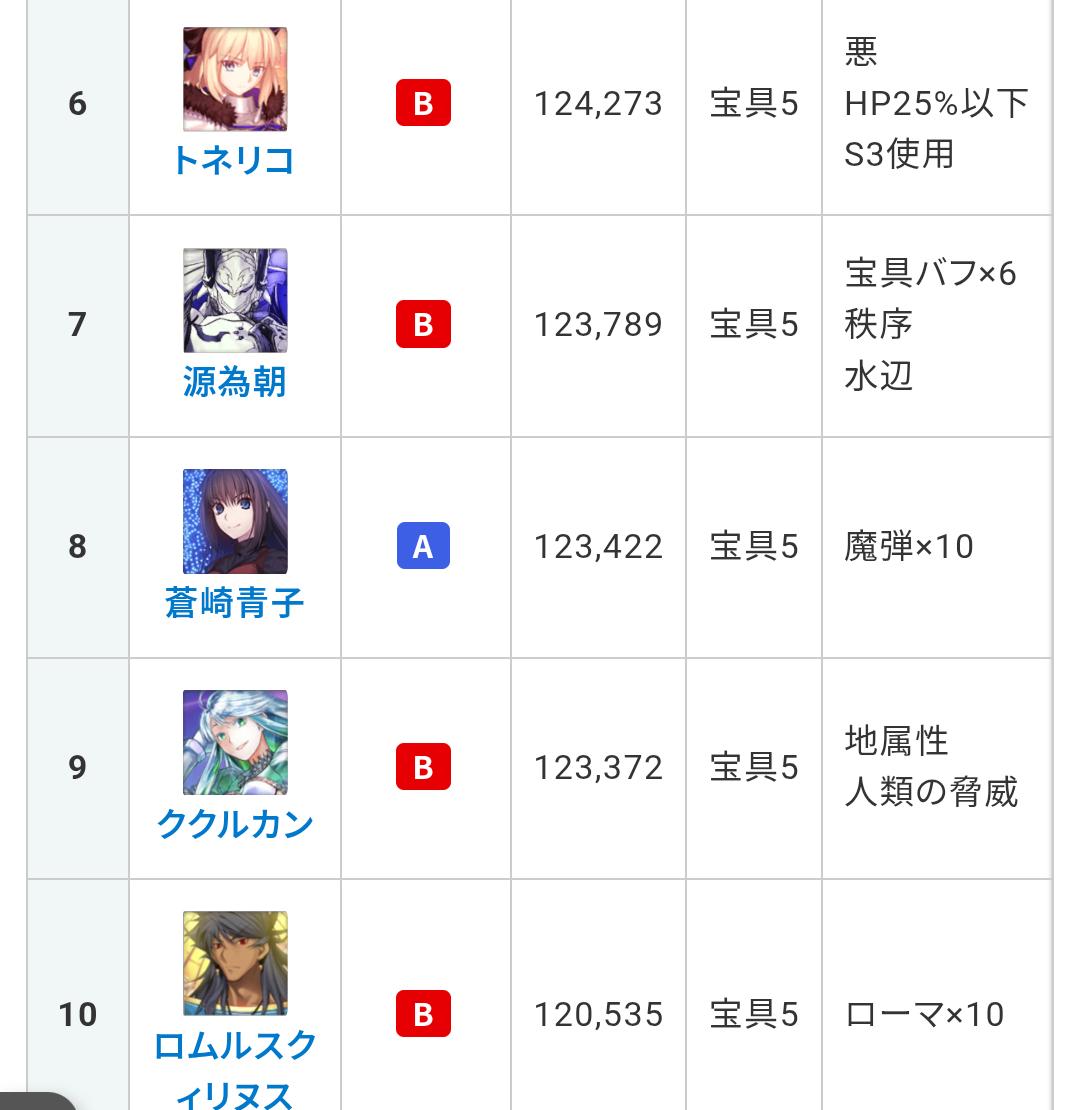
Task: View 蒼崎青子 details
Action: (x=234, y=602)
